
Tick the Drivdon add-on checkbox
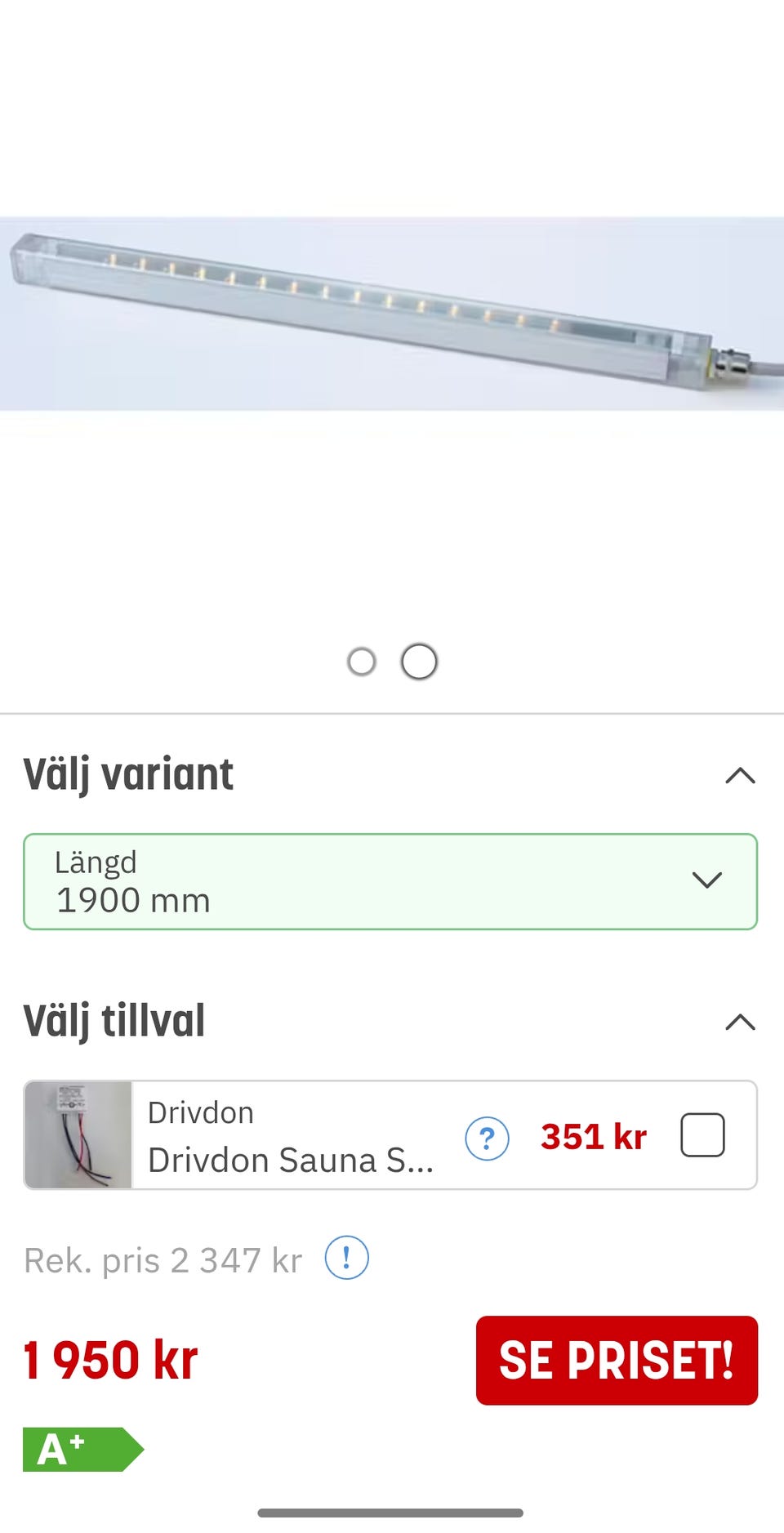pyautogui.click(x=702, y=1135)
